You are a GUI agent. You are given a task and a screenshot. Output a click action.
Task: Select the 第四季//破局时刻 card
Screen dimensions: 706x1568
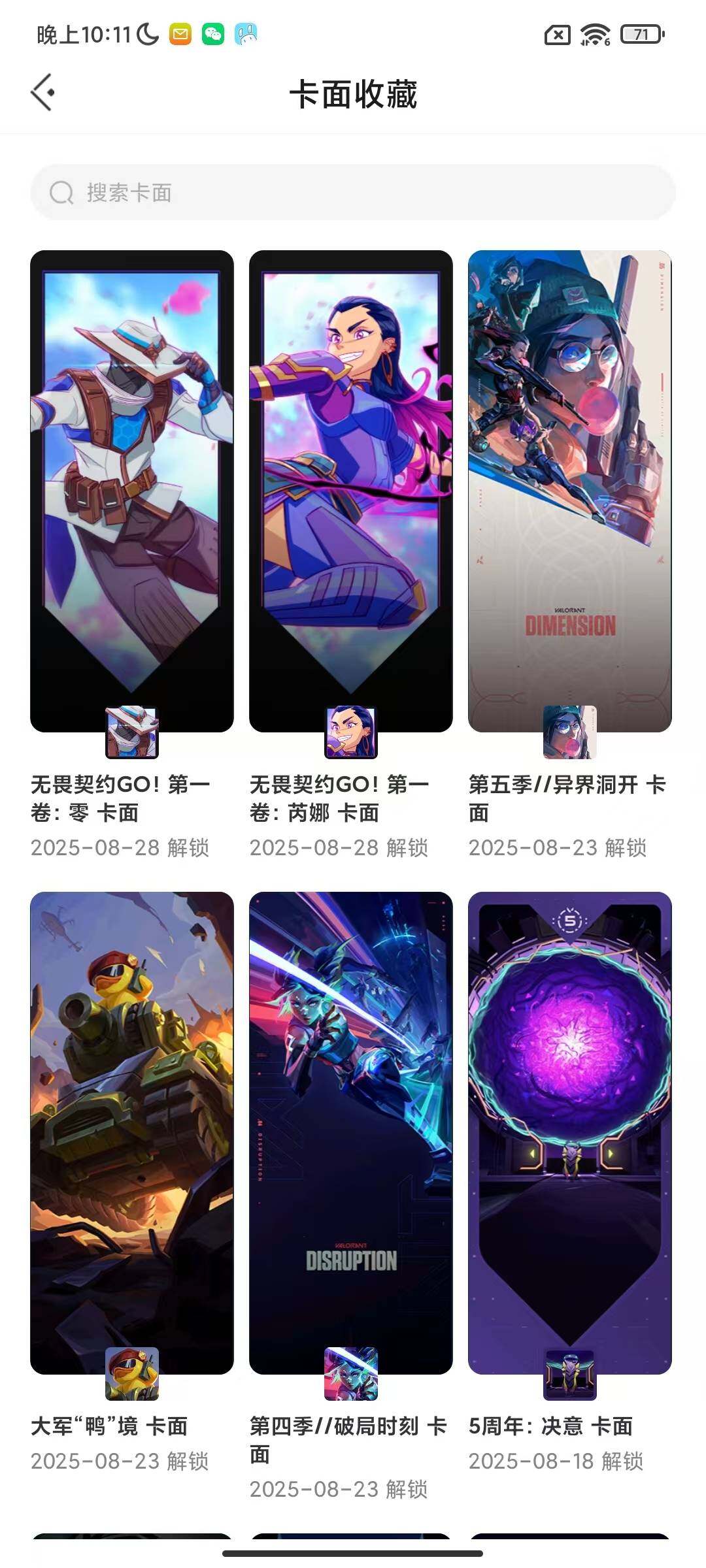coord(351,1133)
